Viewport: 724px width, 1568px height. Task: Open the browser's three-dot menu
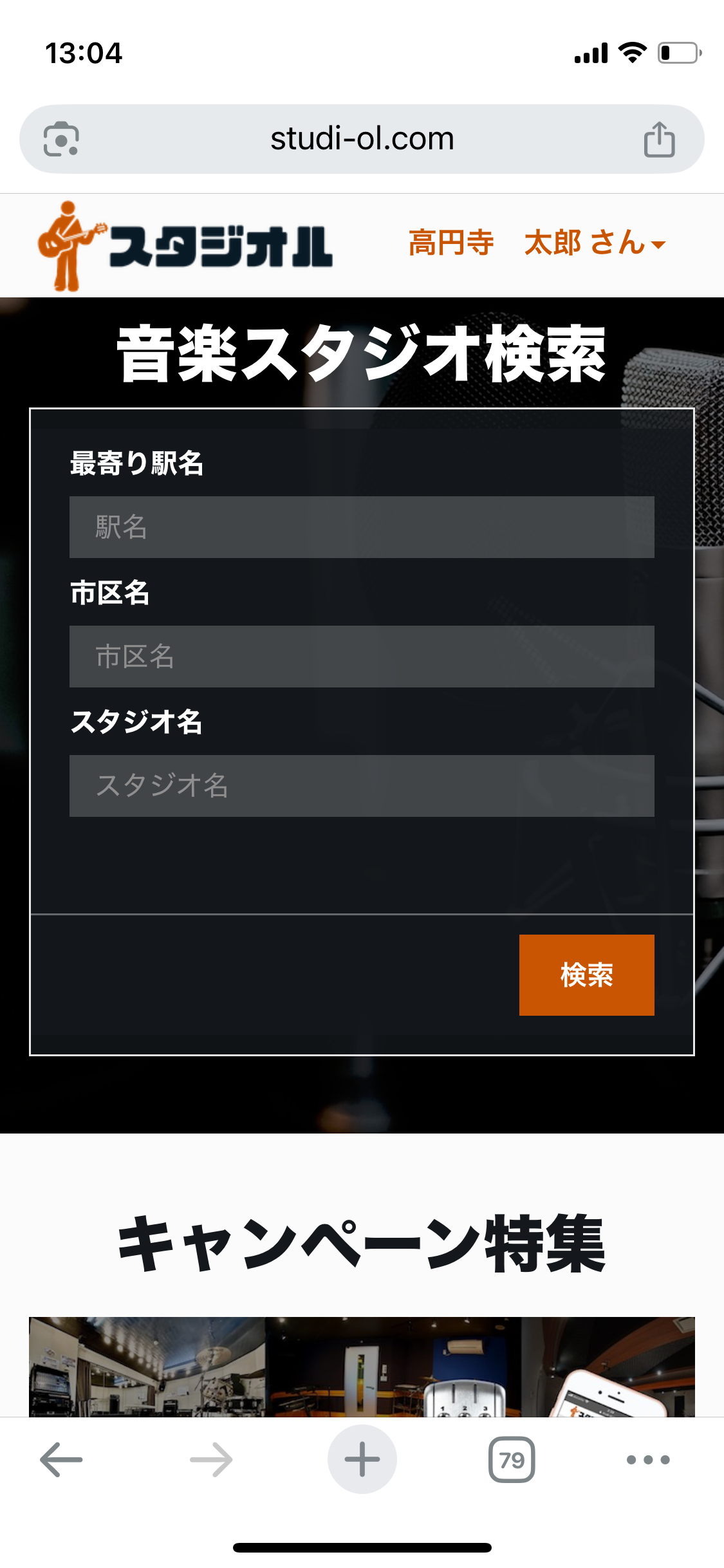click(648, 1459)
